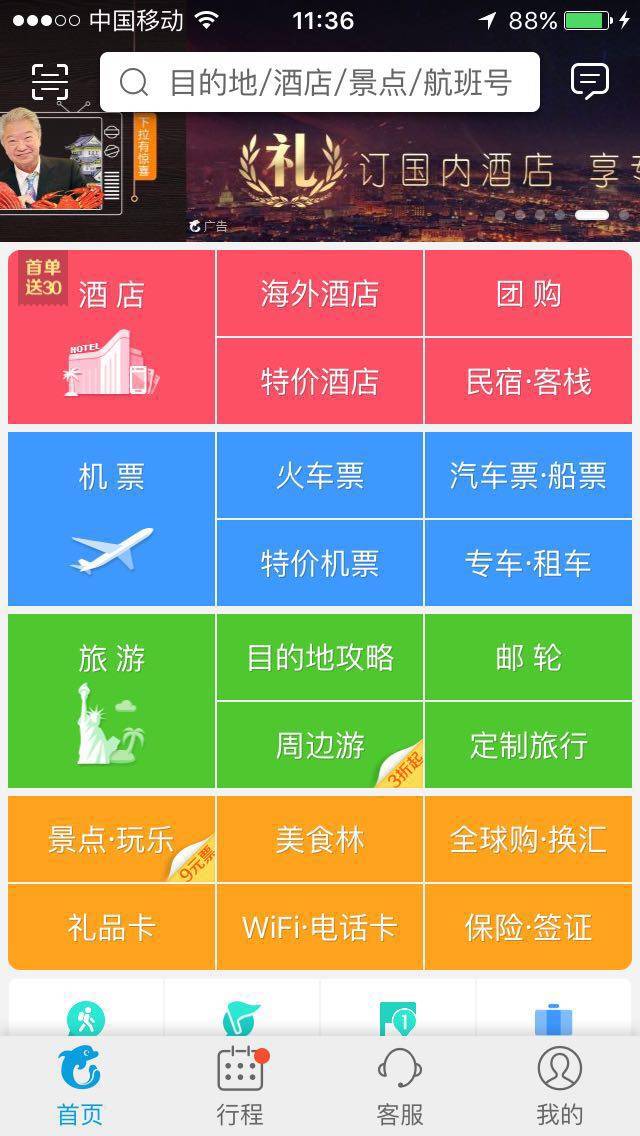Screen dimensions: 640x1136
Task: Select 专车·租车 car rental
Action: coord(528,563)
